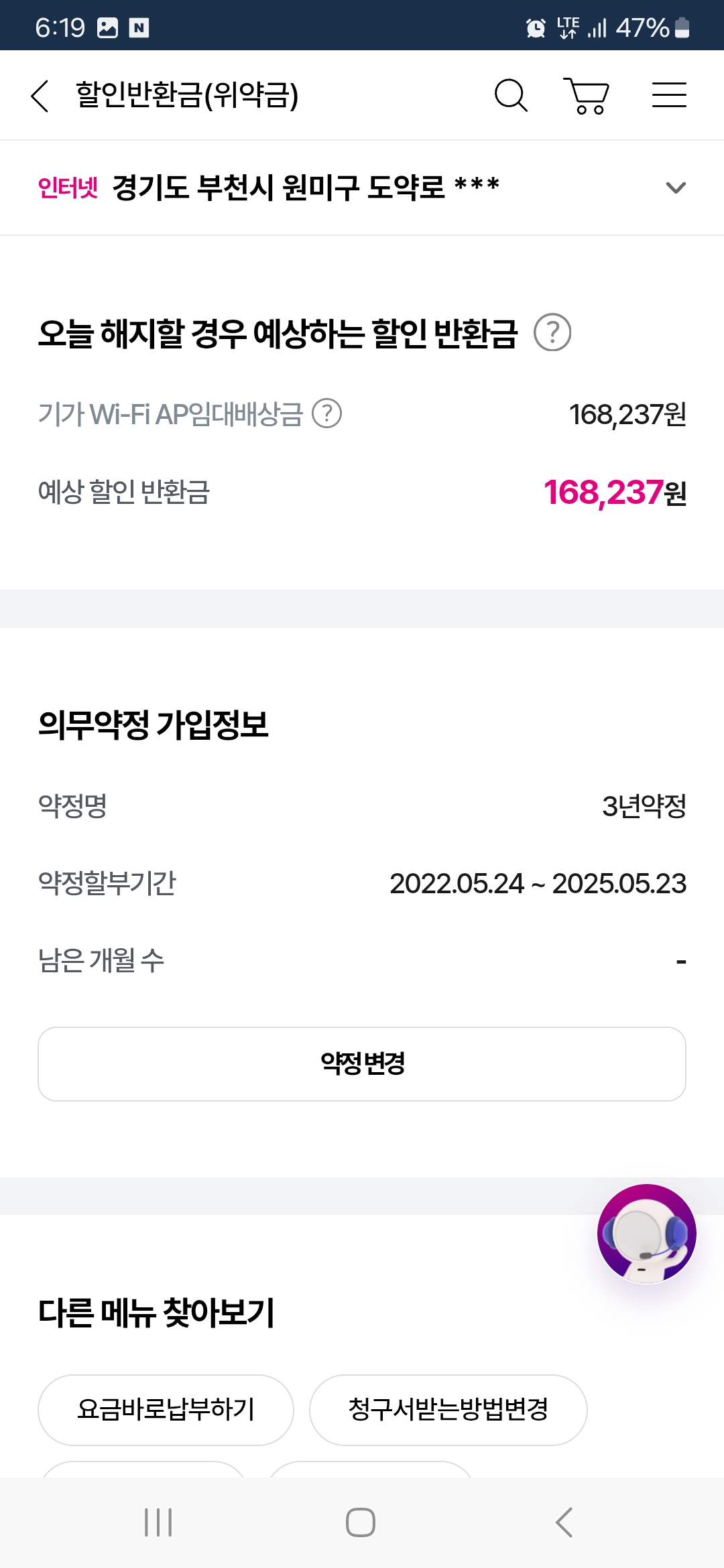Show help for 기가 Wi-Fi AP임대배상금

point(327,413)
